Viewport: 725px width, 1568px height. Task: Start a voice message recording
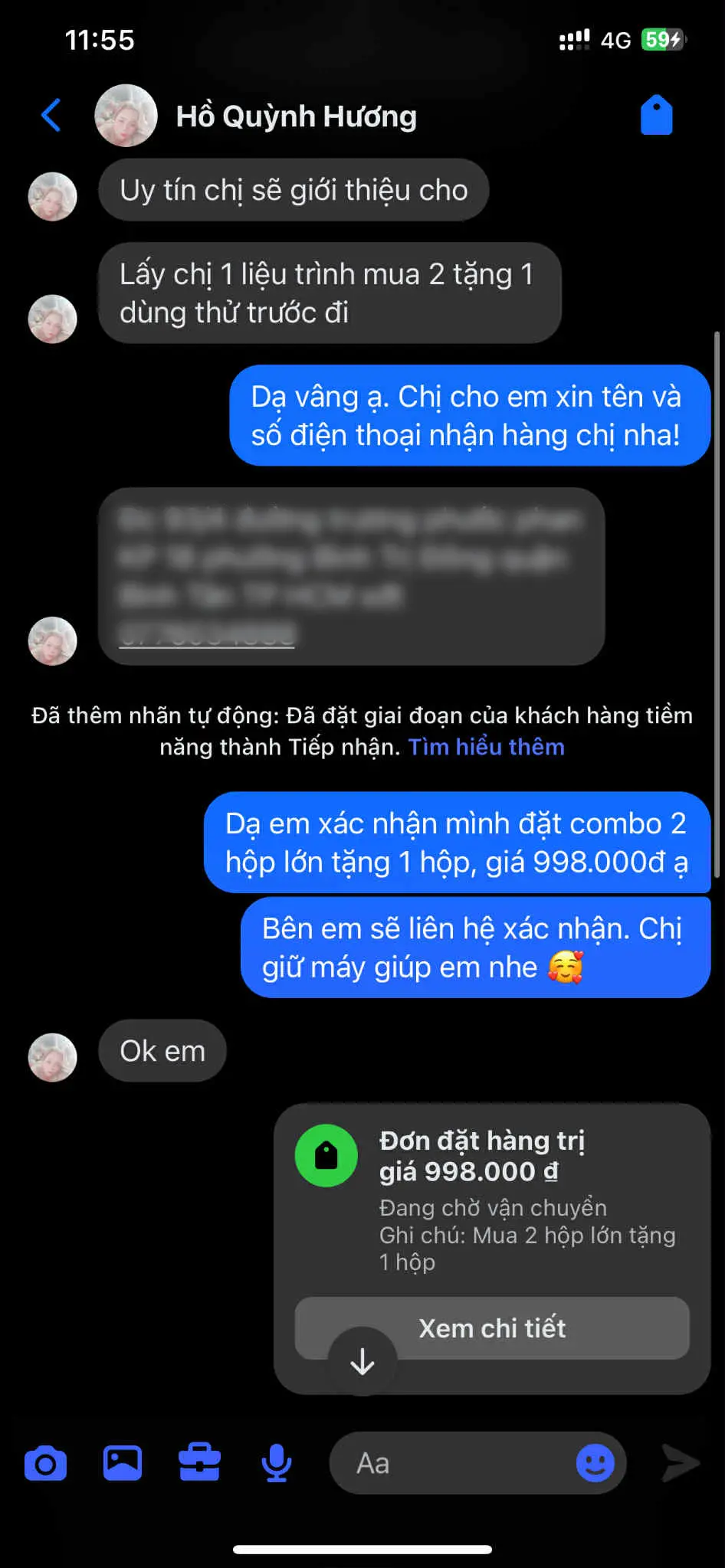276,1463
